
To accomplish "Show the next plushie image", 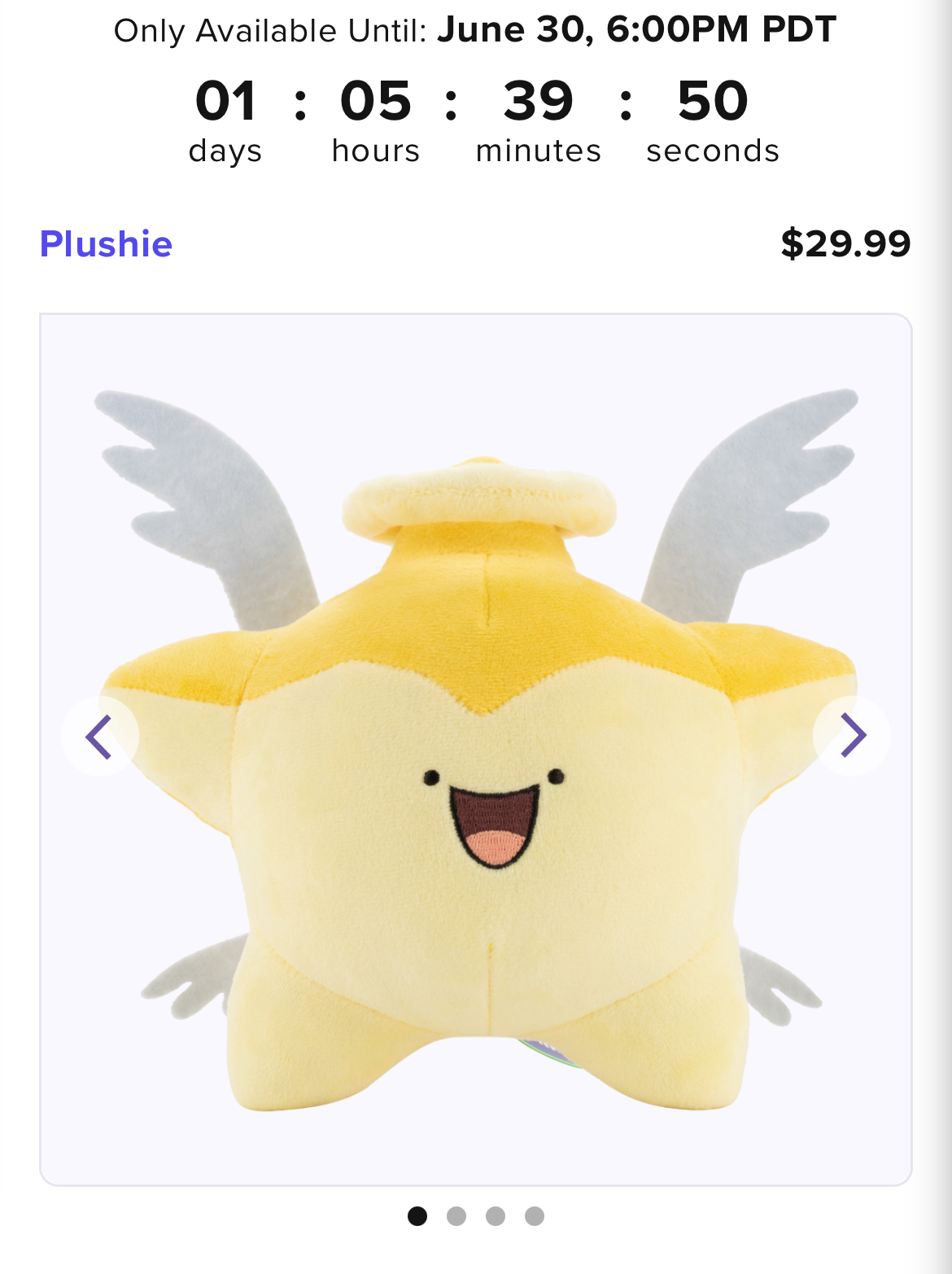I will pyautogui.click(x=852, y=736).
